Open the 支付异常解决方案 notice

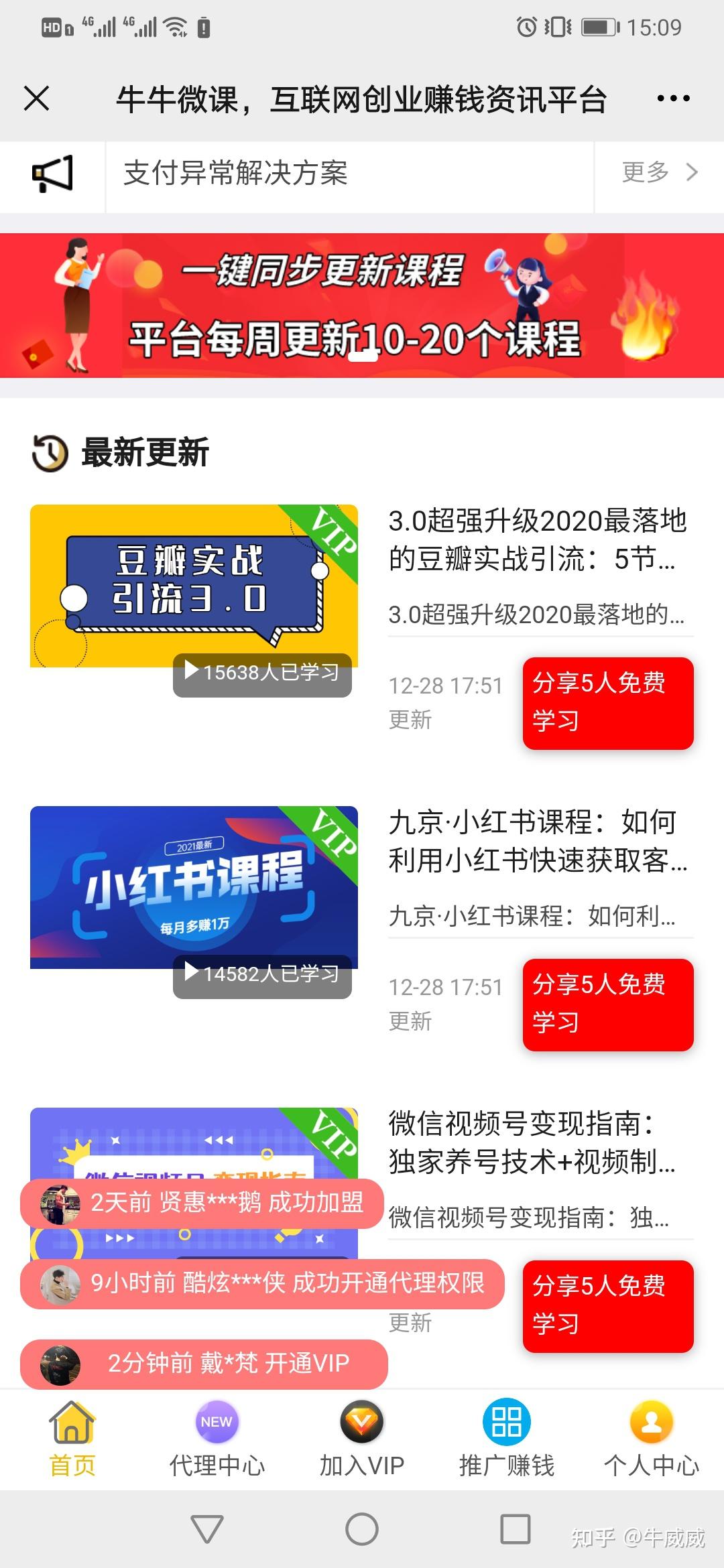click(x=235, y=174)
